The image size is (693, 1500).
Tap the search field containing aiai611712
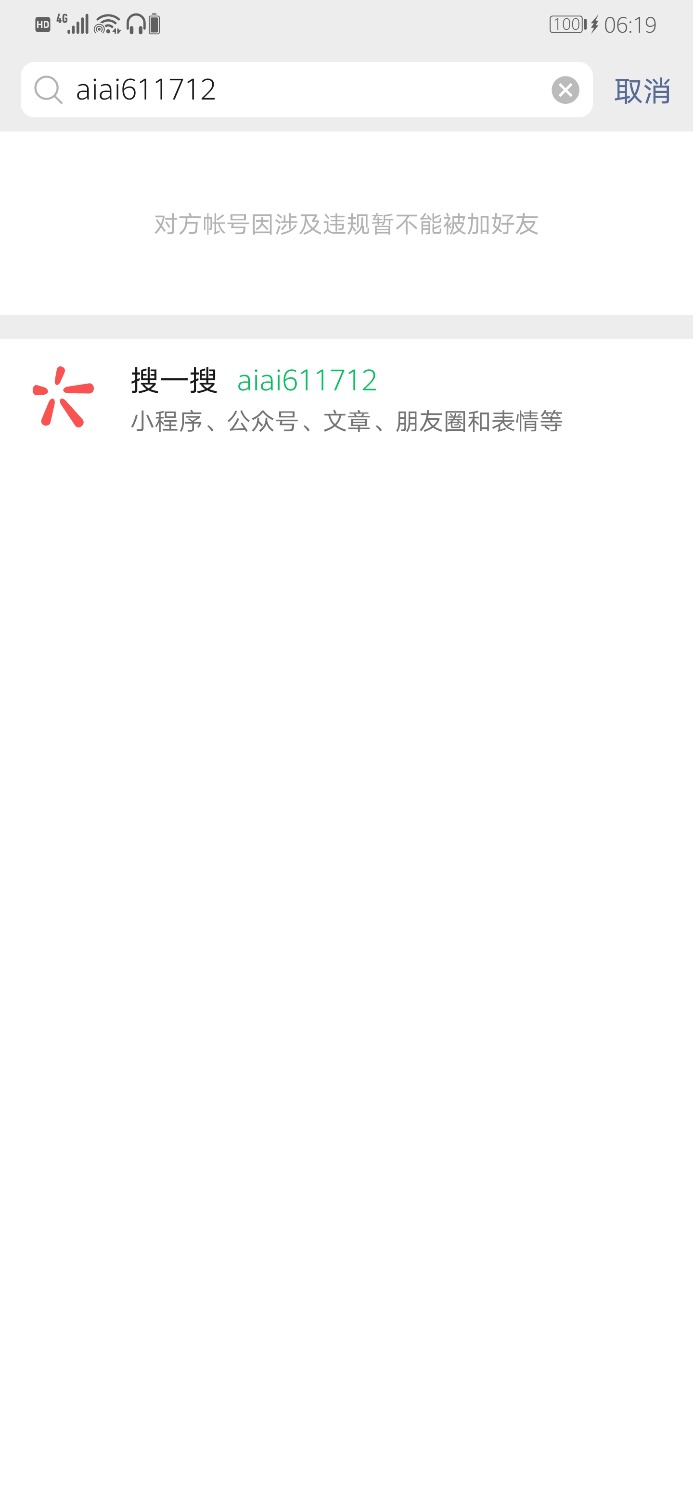coord(300,90)
